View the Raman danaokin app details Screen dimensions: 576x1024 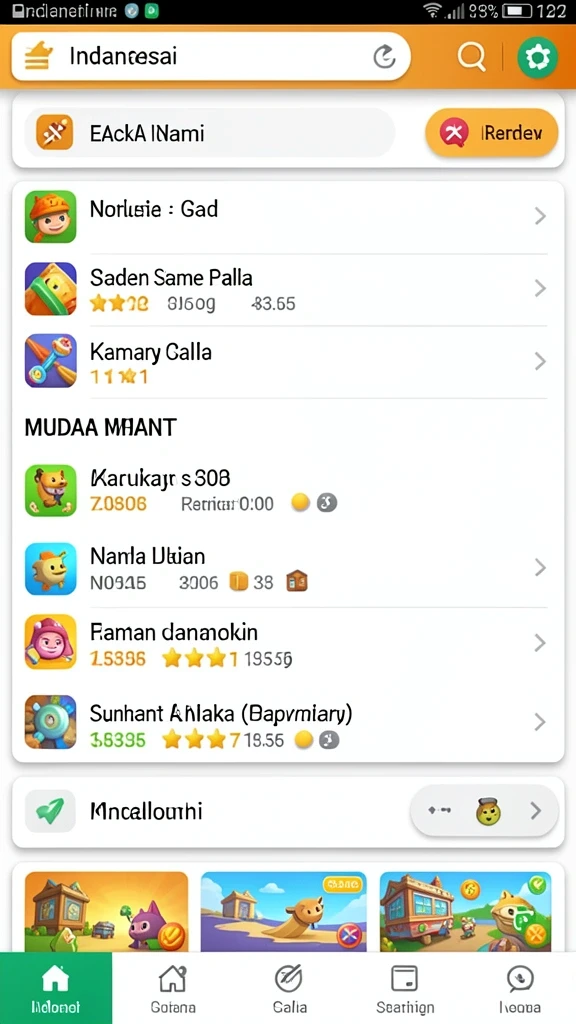click(288, 643)
